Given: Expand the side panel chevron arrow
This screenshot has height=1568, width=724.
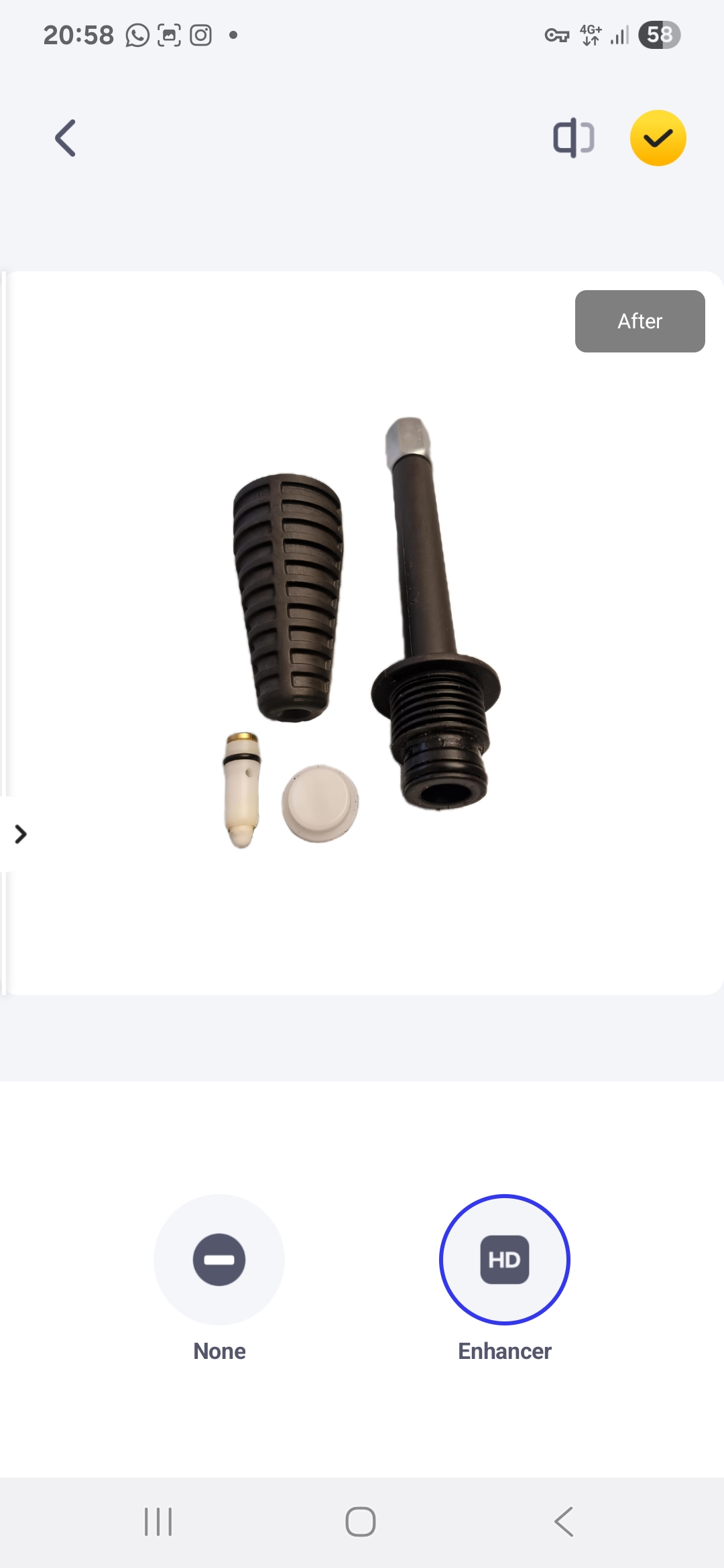Looking at the screenshot, I should point(20,834).
